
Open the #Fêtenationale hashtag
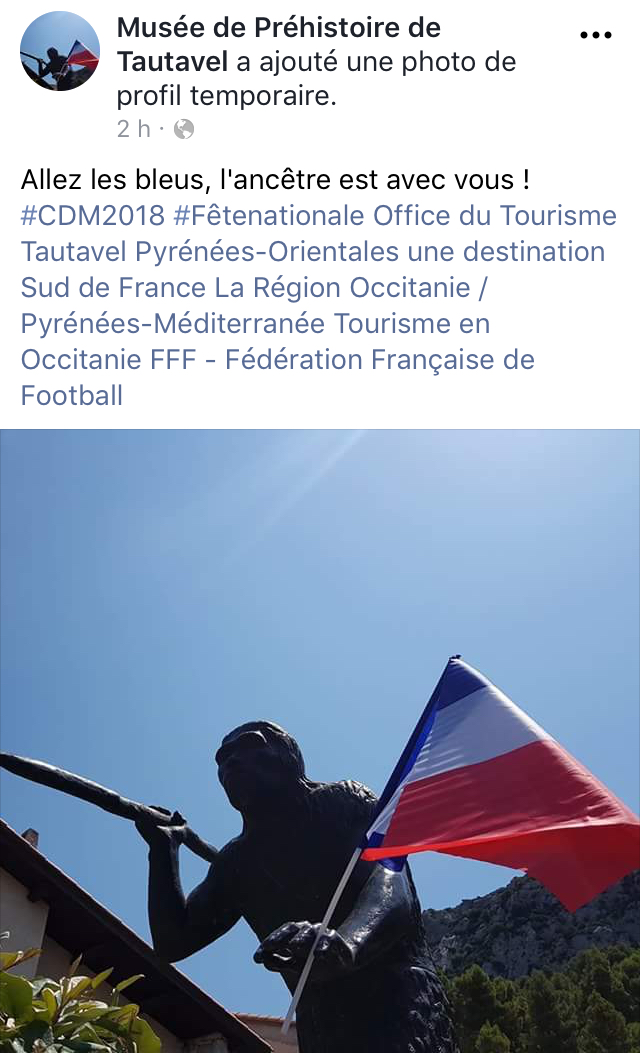[269, 216]
